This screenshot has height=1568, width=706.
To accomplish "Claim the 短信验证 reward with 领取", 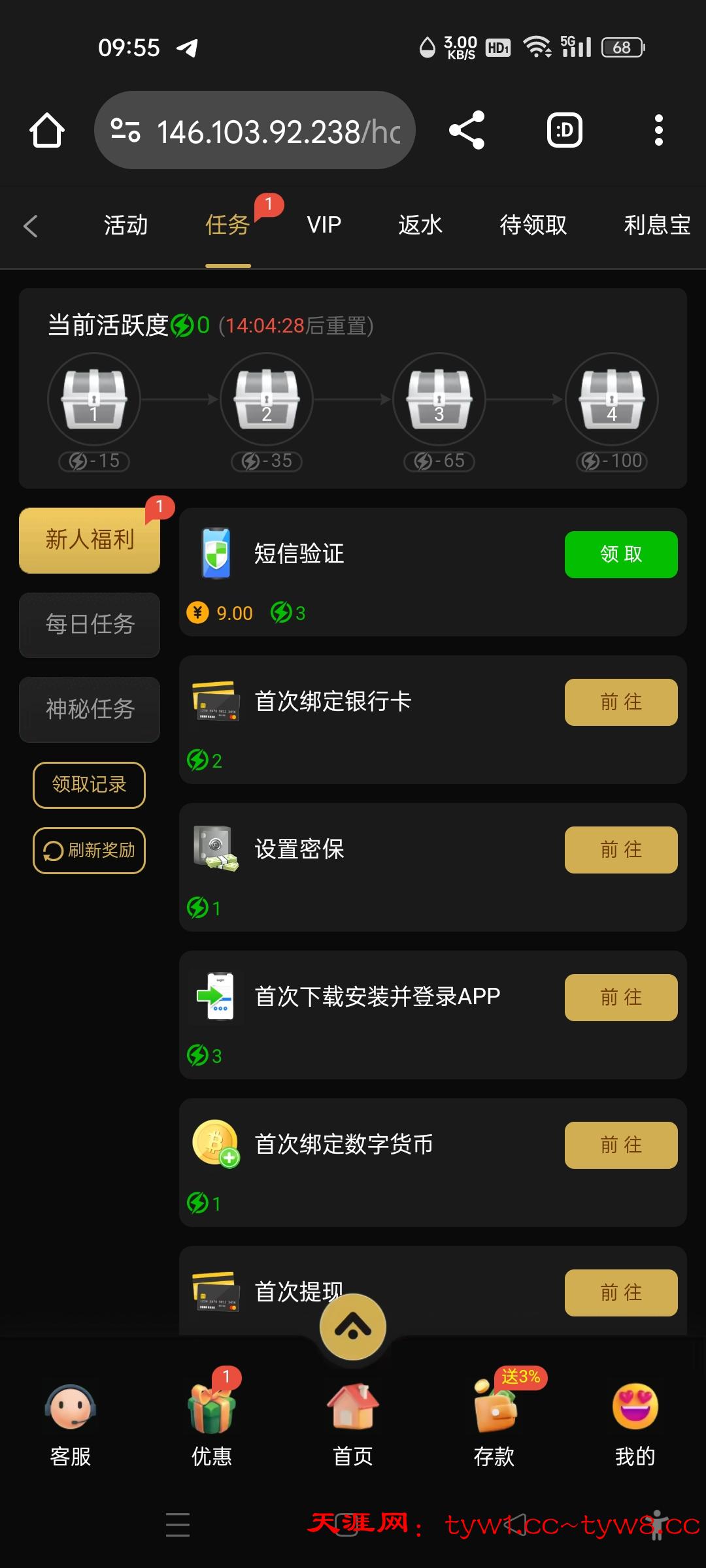I will point(621,555).
